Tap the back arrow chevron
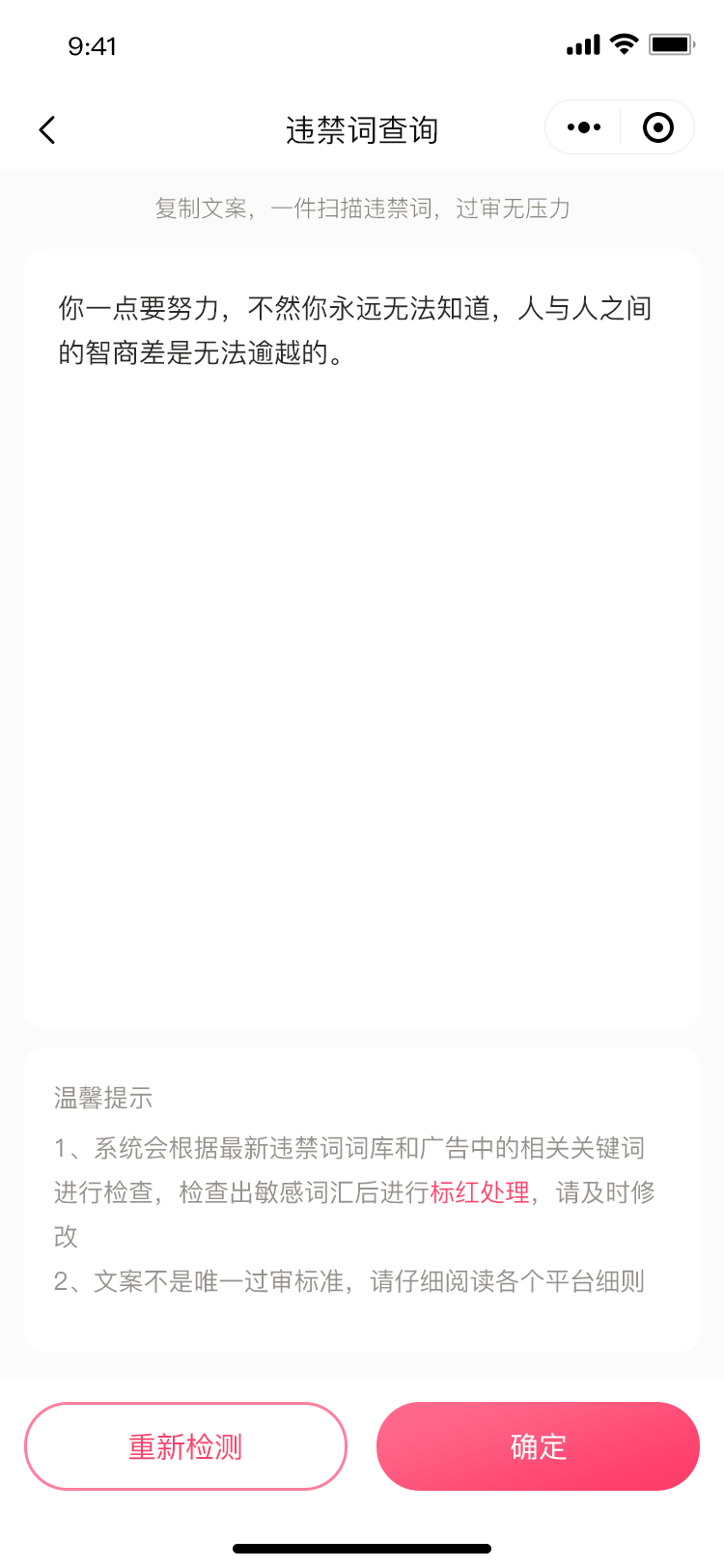 [x=46, y=128]
